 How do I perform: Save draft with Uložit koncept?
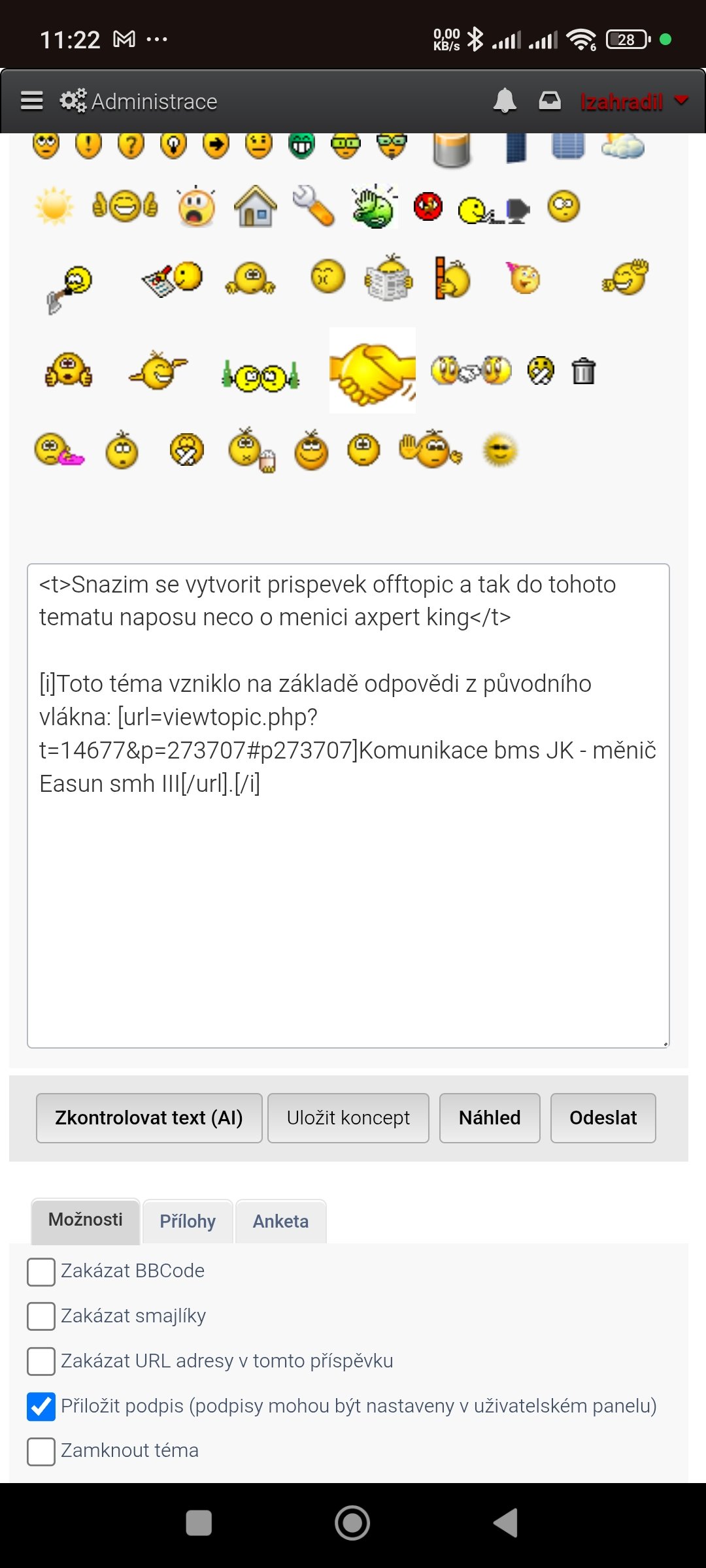(348, 1118)
